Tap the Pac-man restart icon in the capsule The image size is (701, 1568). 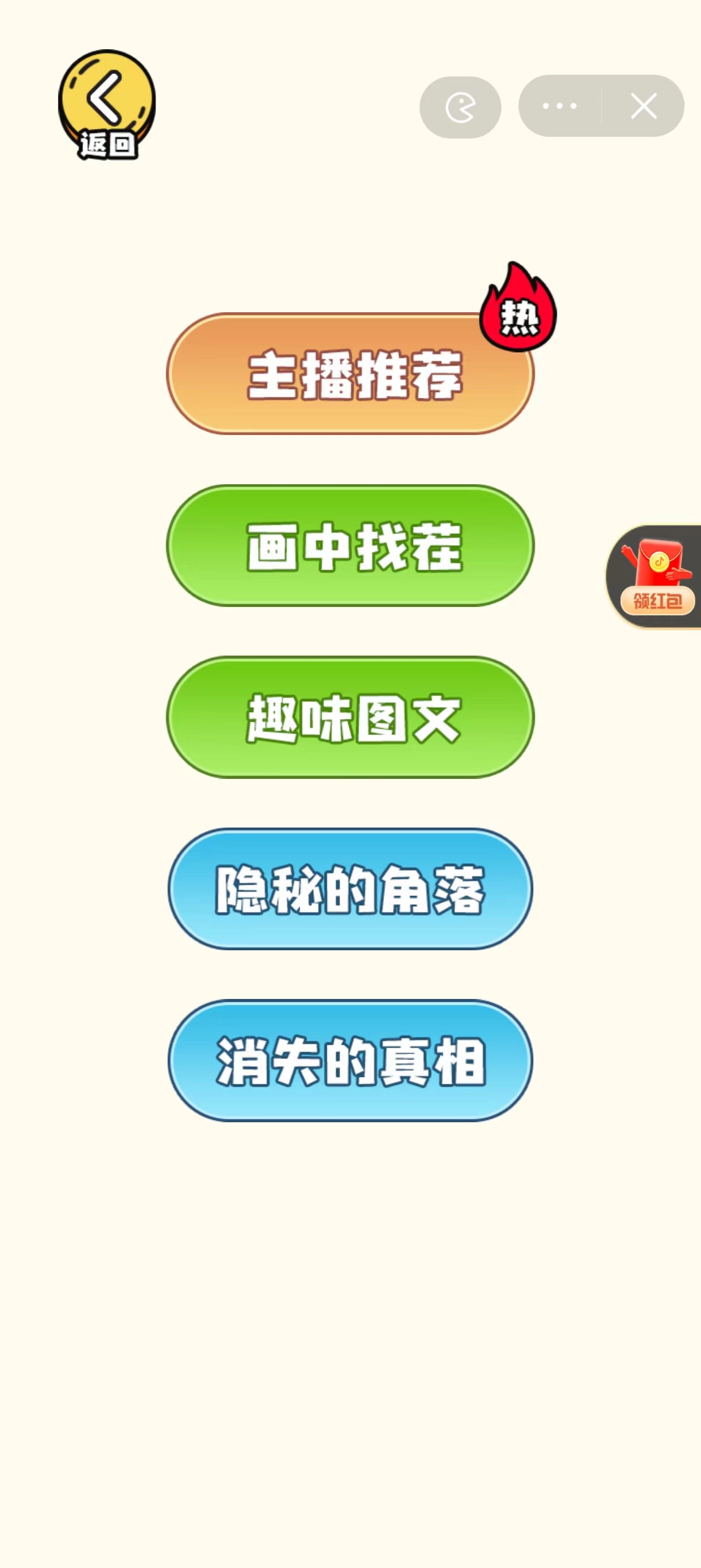(x=461, y=106)
